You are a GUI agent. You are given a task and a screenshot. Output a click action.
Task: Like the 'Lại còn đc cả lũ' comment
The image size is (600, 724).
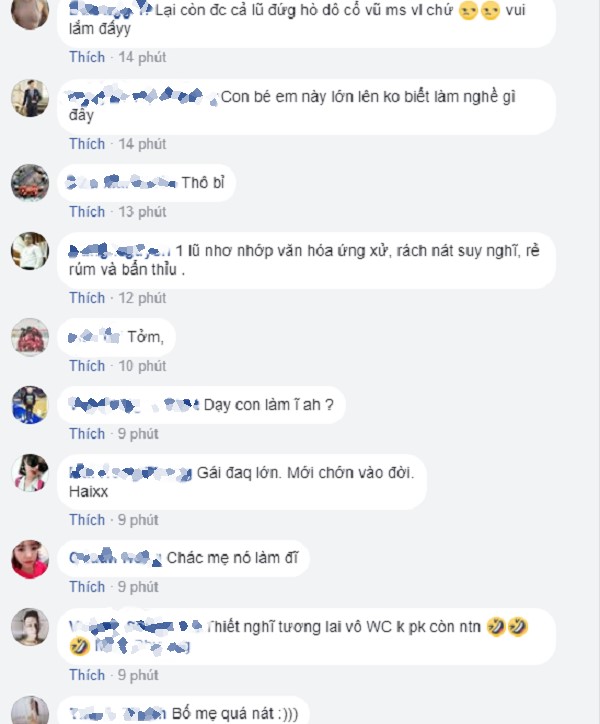coord(87,57)
